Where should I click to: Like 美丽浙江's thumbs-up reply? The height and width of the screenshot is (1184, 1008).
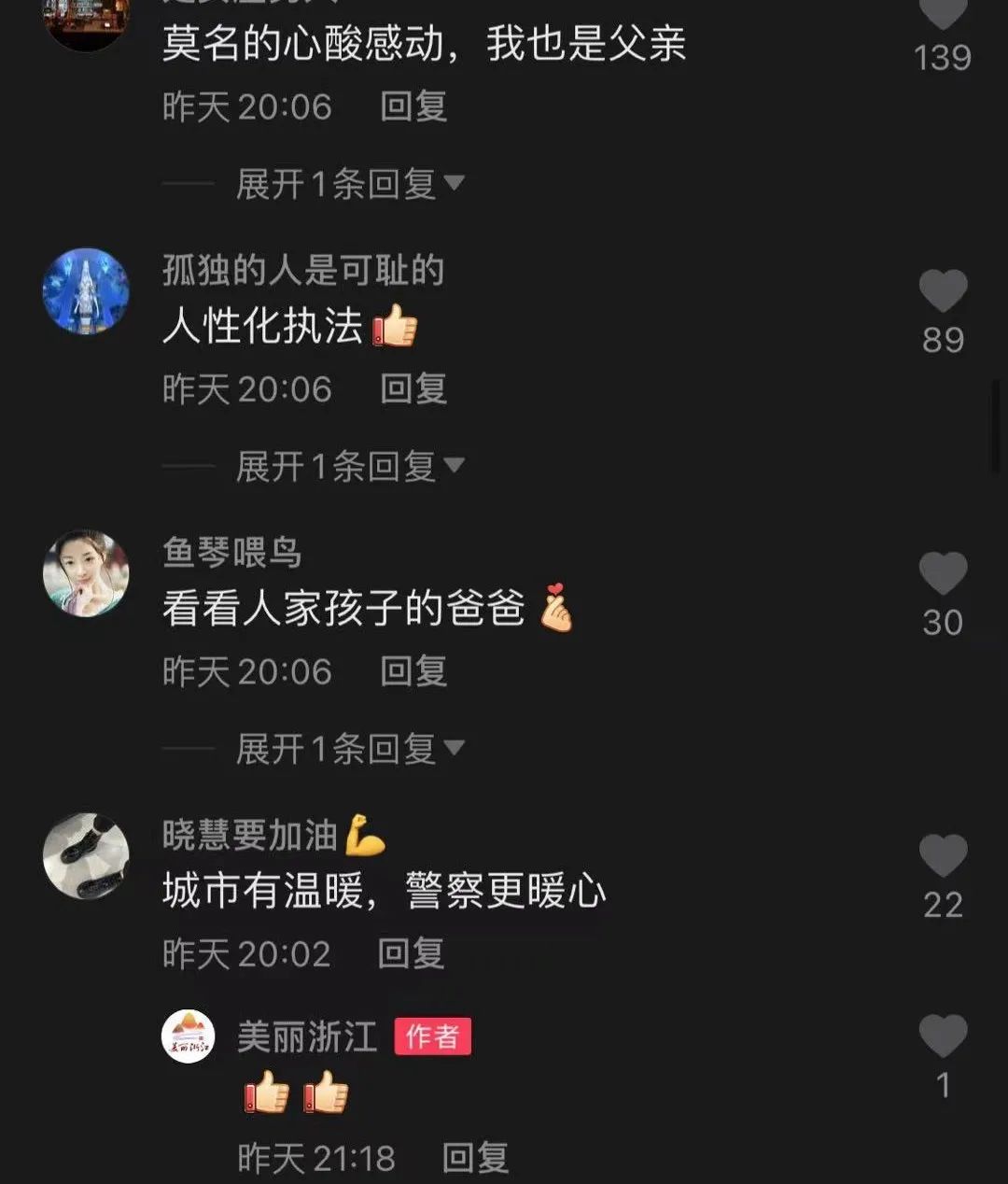(943, 1037)
